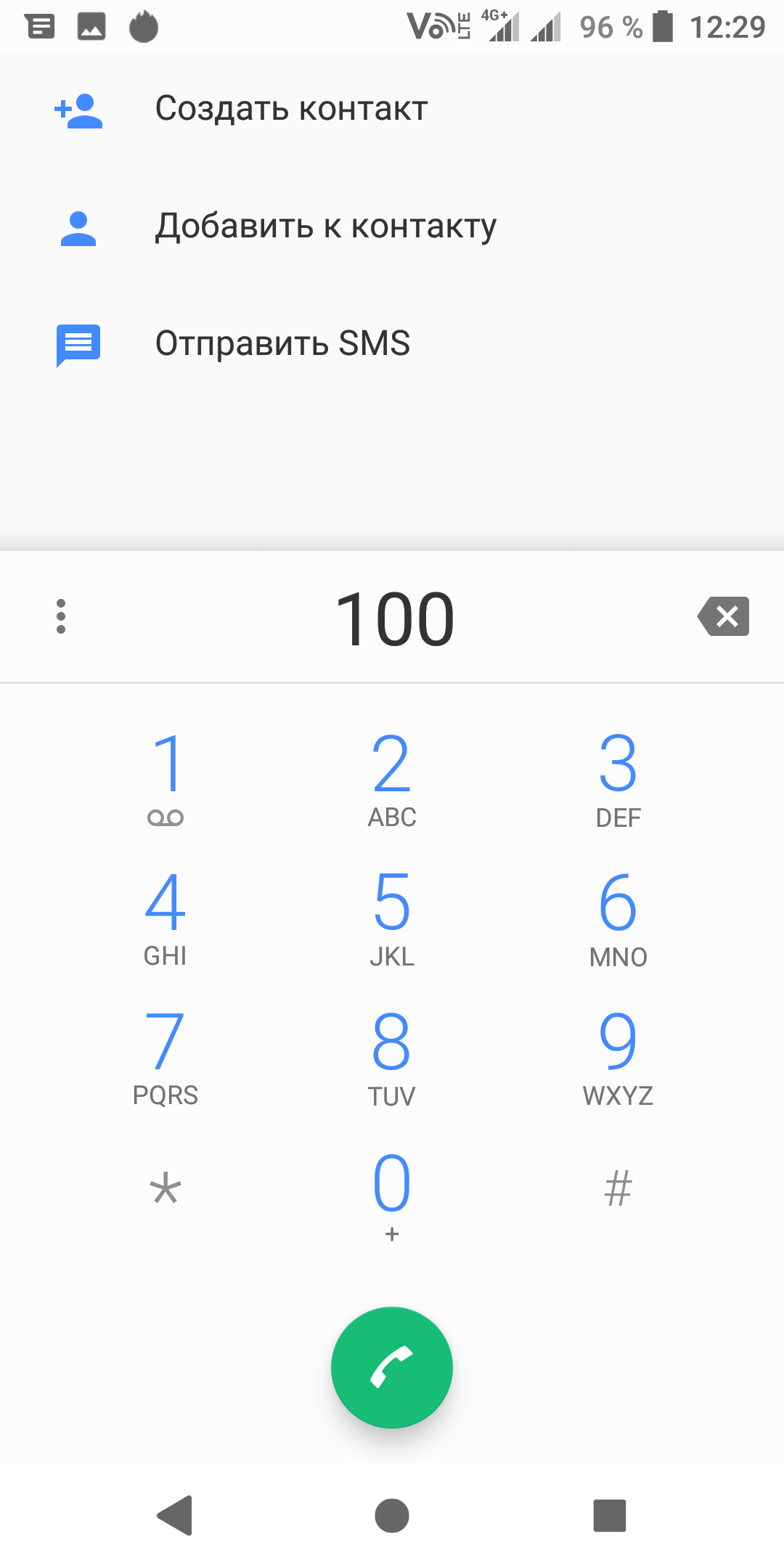Screen dimensions: 784x1568
Task: Dial digit 1 on the keypad
Action: click(166, 777)
